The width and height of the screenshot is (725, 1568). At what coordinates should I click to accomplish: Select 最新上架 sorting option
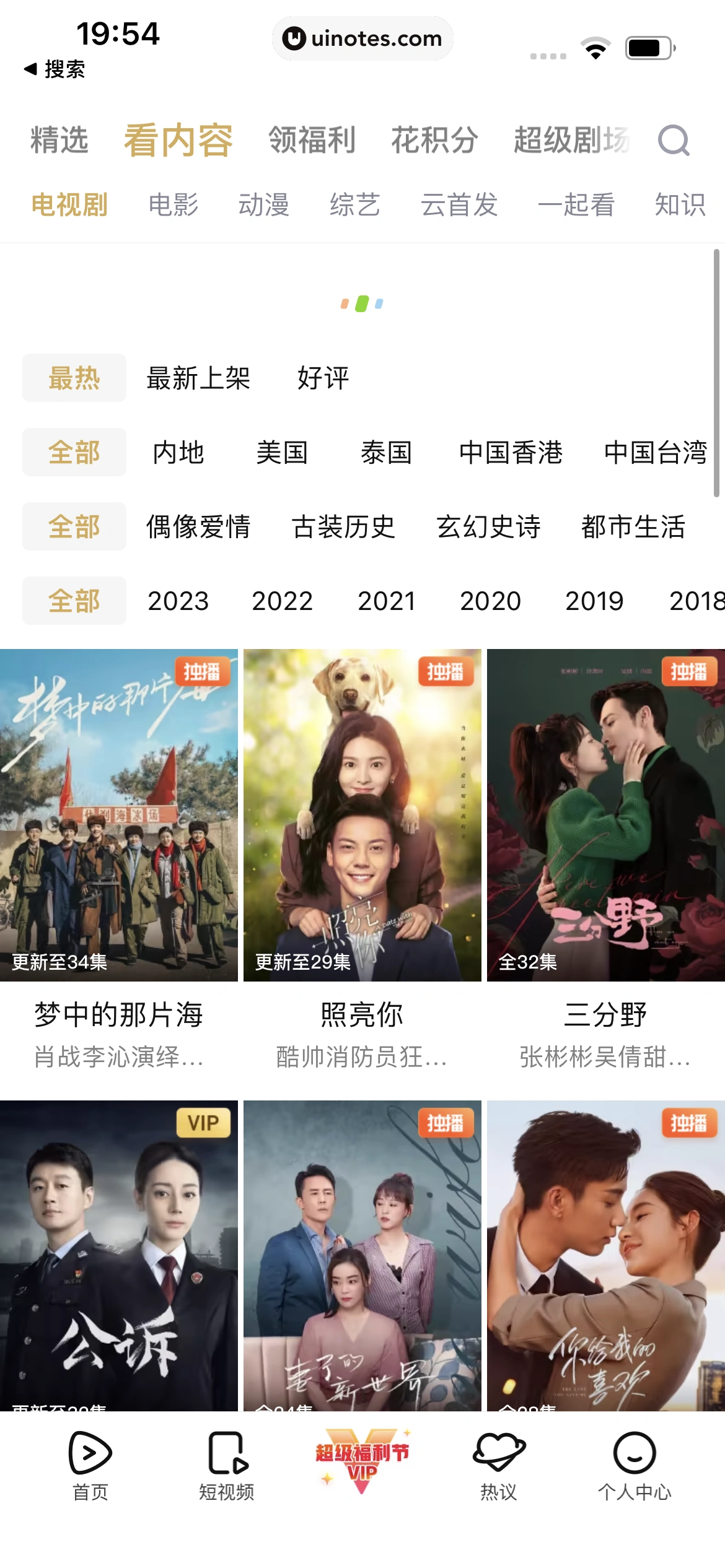click(x=197, y=378)
